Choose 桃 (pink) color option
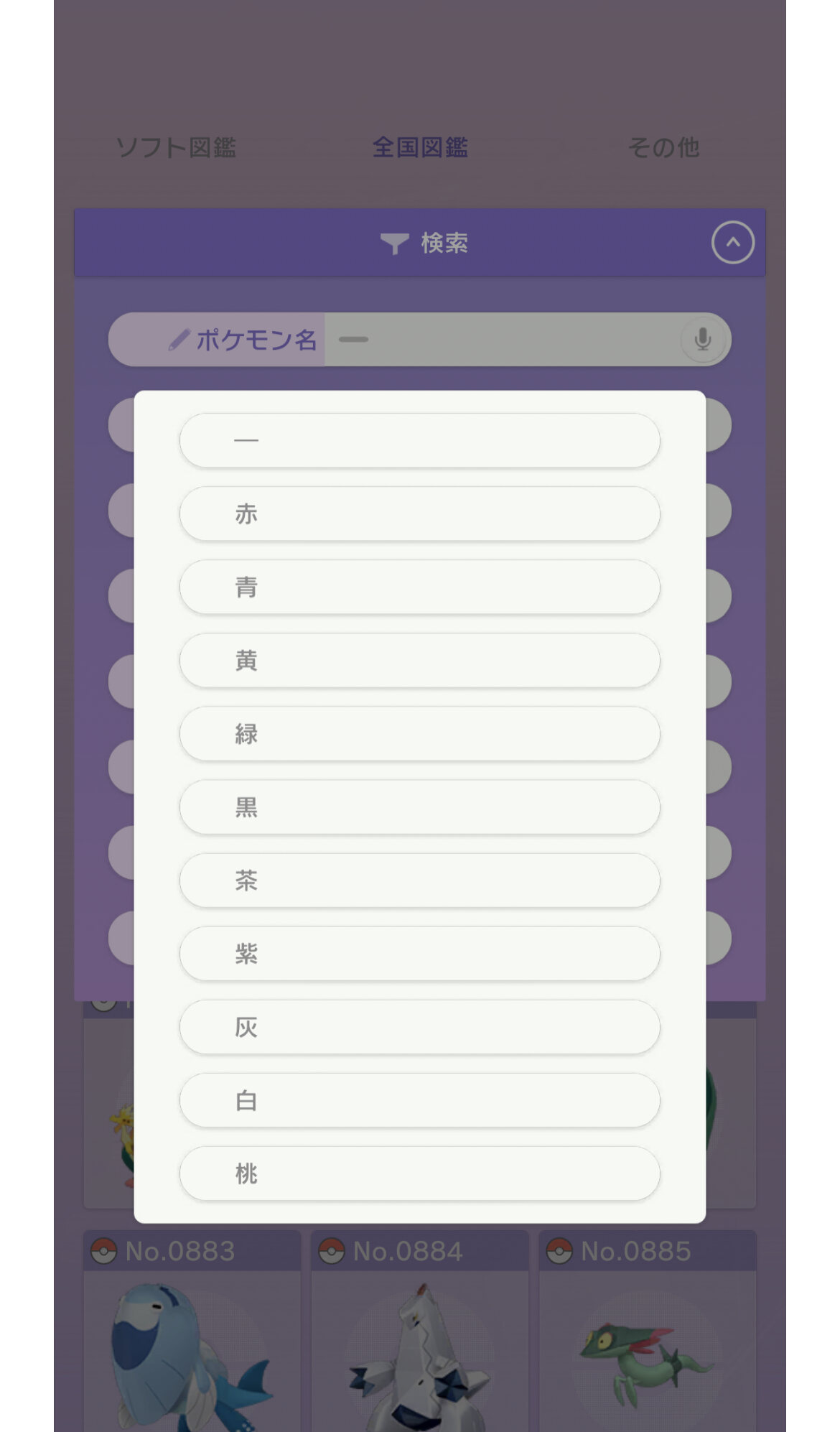 click(419, 1173)
